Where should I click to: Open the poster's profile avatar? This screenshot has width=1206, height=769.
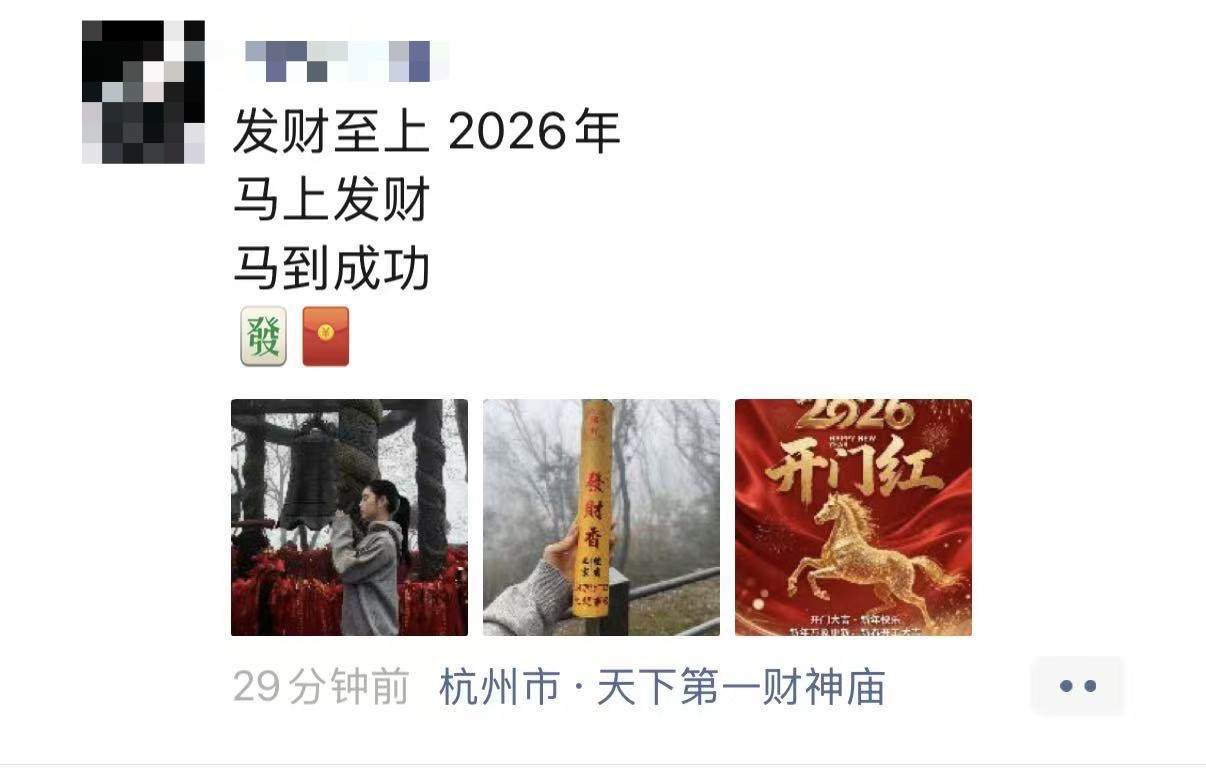point(143,91)
